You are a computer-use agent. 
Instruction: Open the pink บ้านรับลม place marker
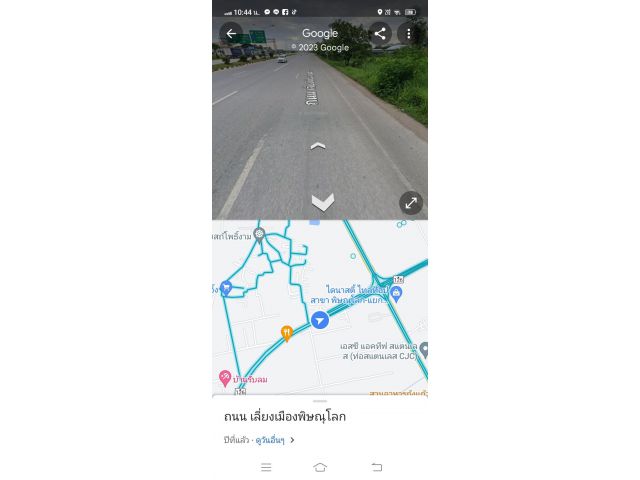(225, 378)
